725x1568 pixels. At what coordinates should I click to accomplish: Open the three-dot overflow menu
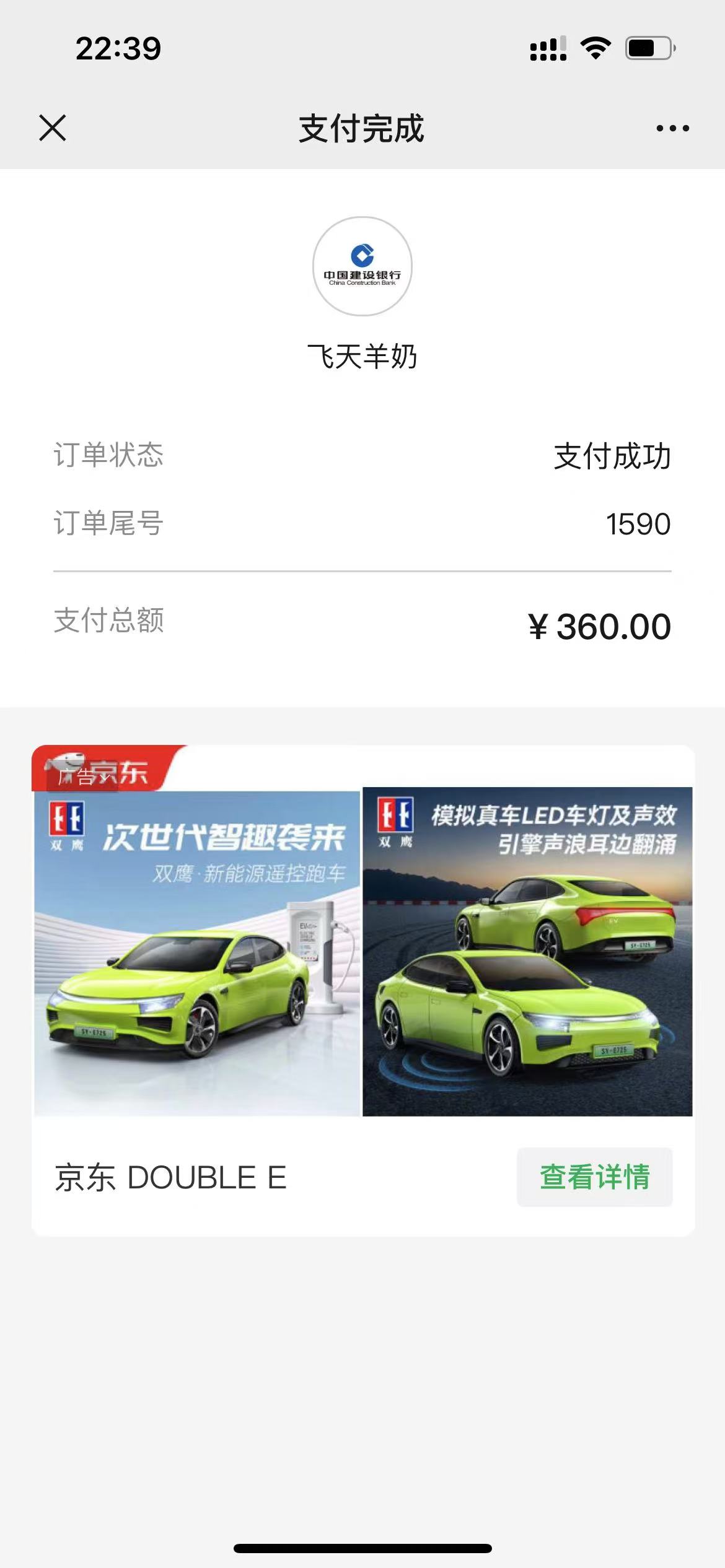[672, 128]
